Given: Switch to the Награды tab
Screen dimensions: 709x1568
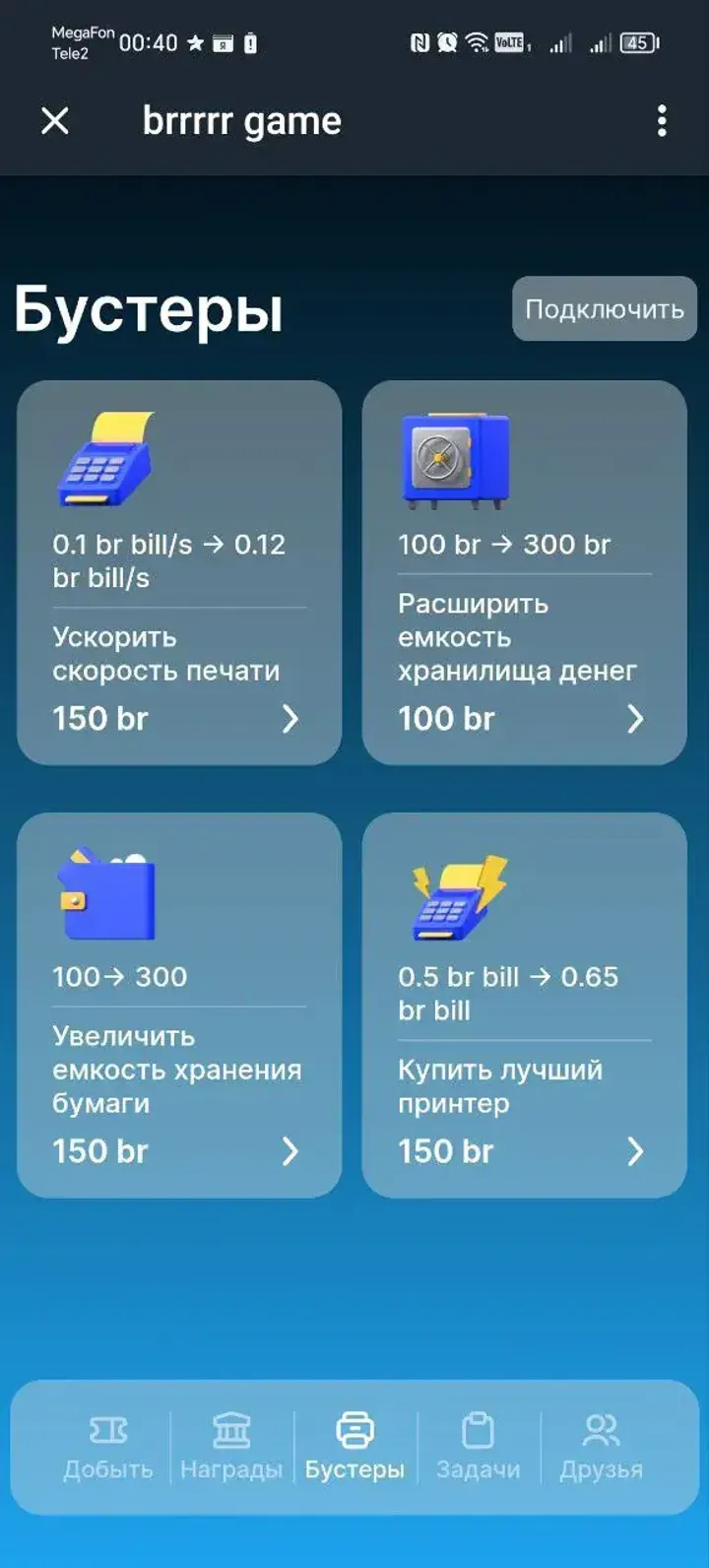Looking at the screenshot, I should pyautogui.click(x=231, y=1447).
